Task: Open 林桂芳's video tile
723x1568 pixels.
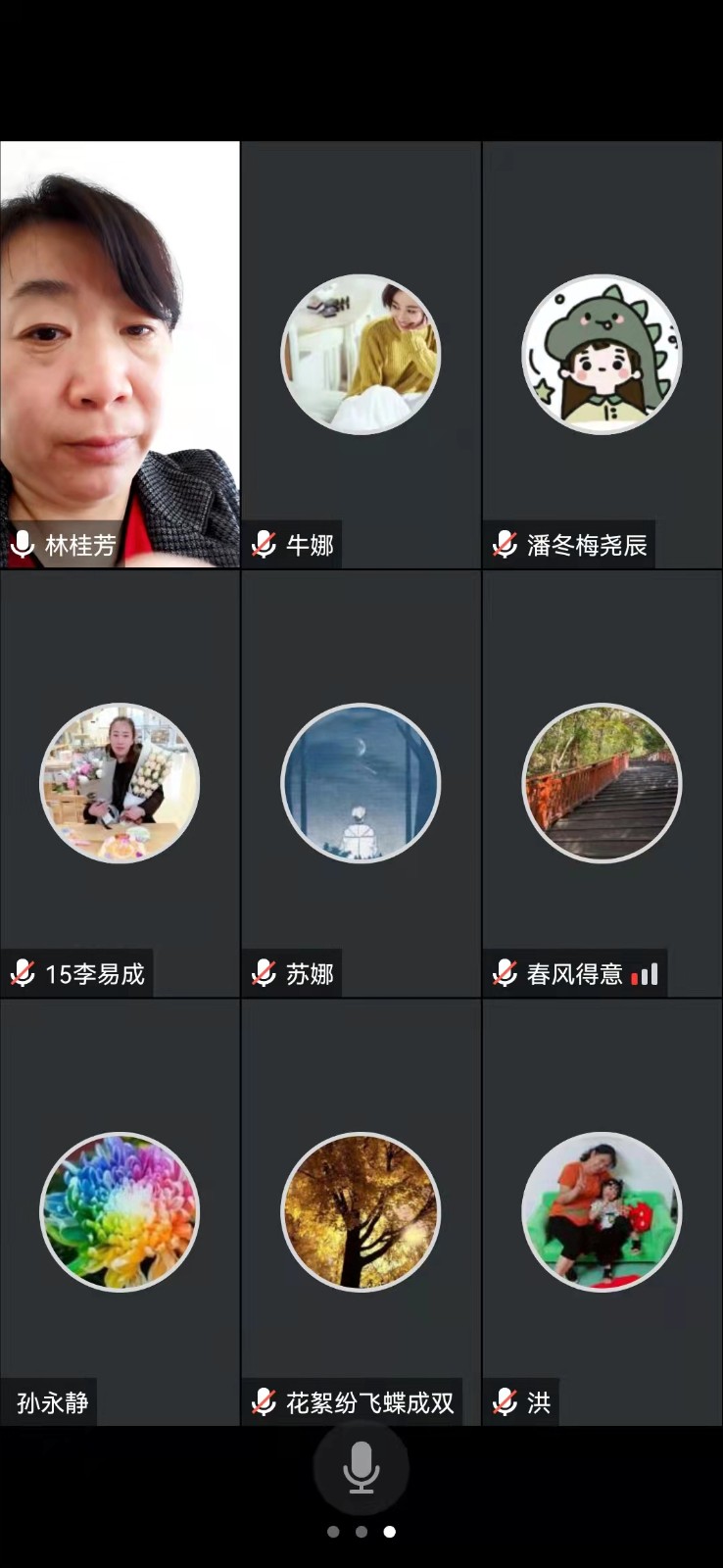Action: [x=120, y=354]
